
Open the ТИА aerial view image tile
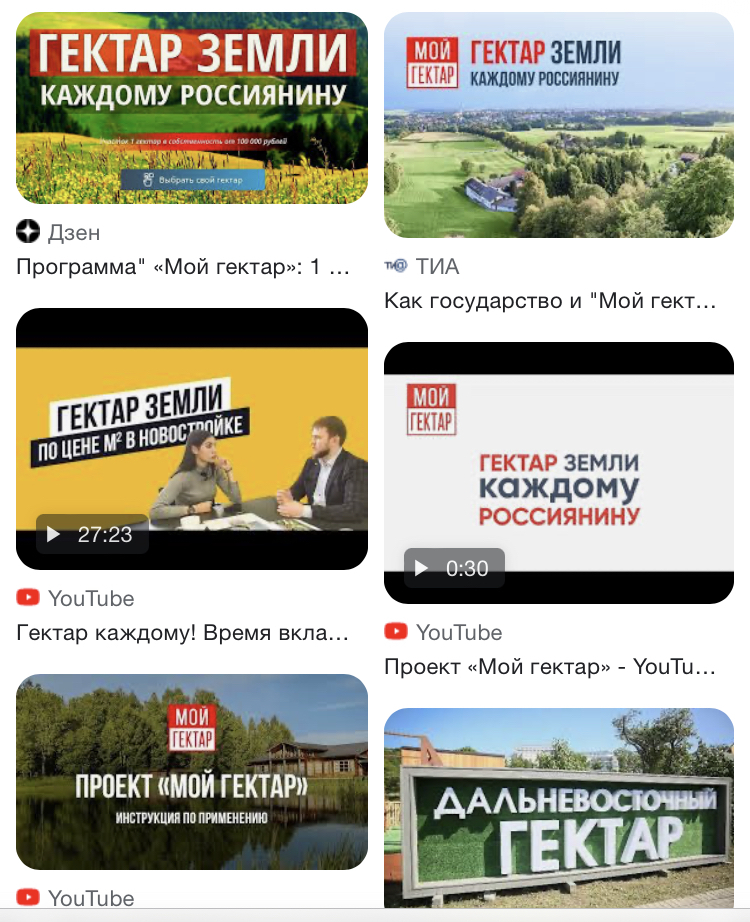point(559,125)
